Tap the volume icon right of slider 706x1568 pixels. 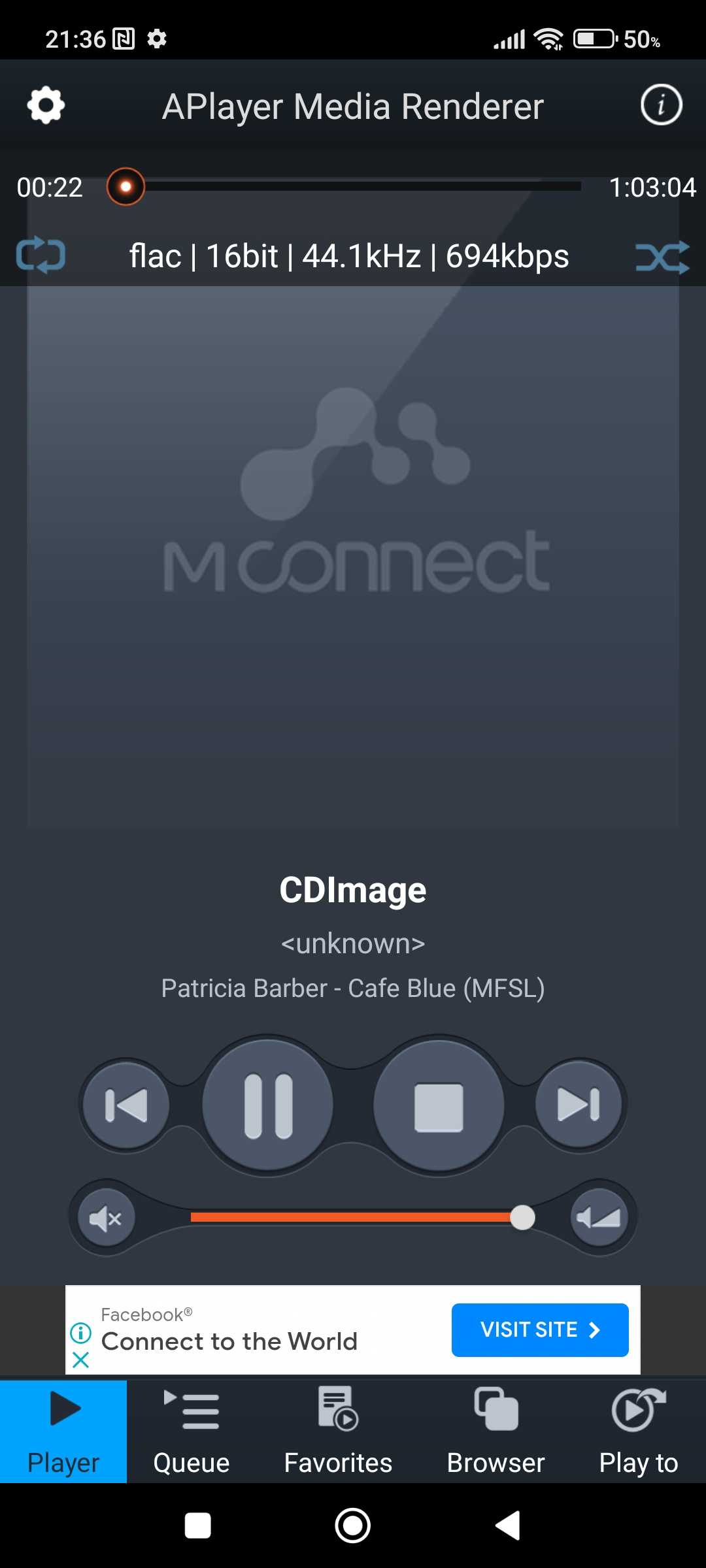tap(599, 1218)
